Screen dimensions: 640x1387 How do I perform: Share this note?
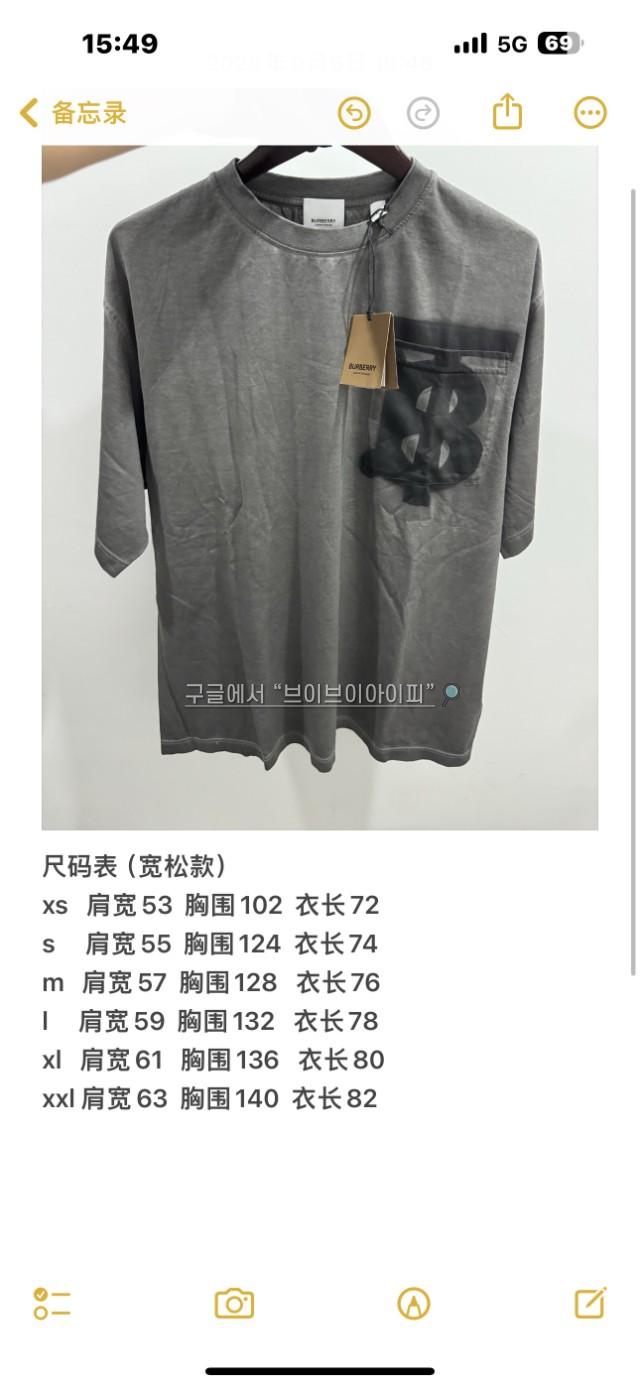[x=508, y=112]
